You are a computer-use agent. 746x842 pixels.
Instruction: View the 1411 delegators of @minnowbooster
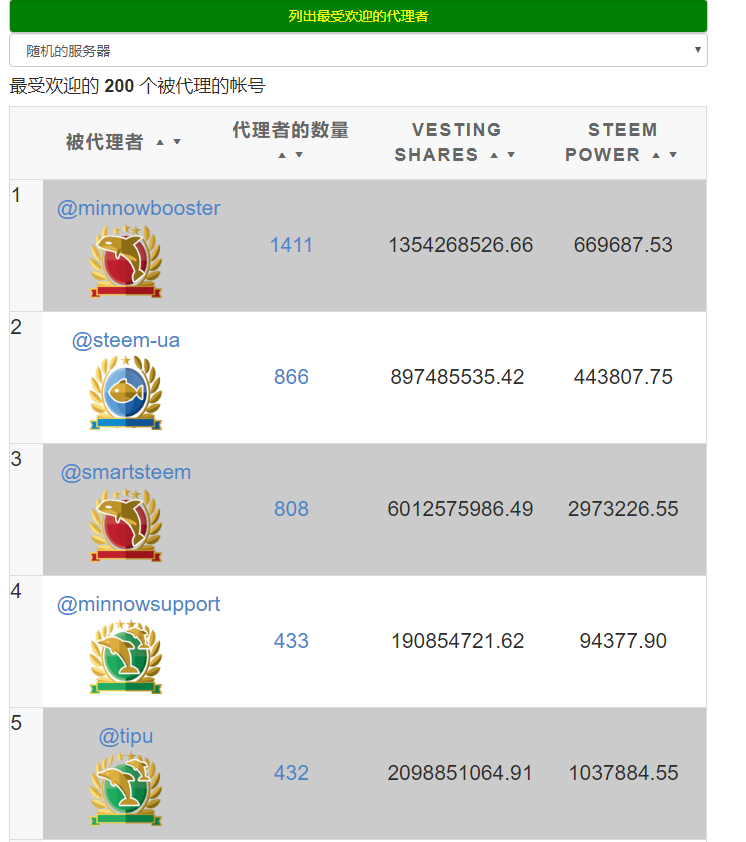pyautogui.click(x=291, y=245)
